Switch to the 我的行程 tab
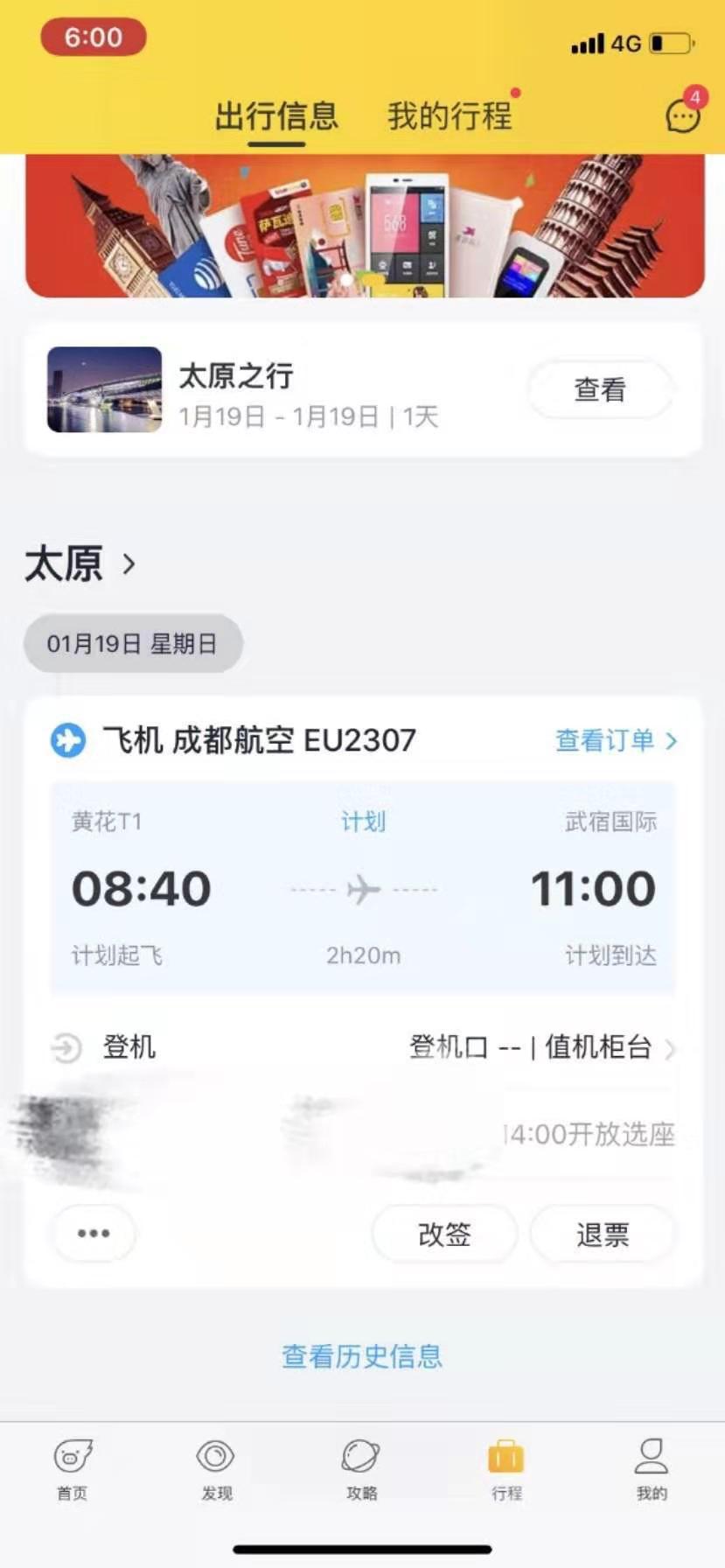The height and width of the screenshot is (1568, 725). 450,116
